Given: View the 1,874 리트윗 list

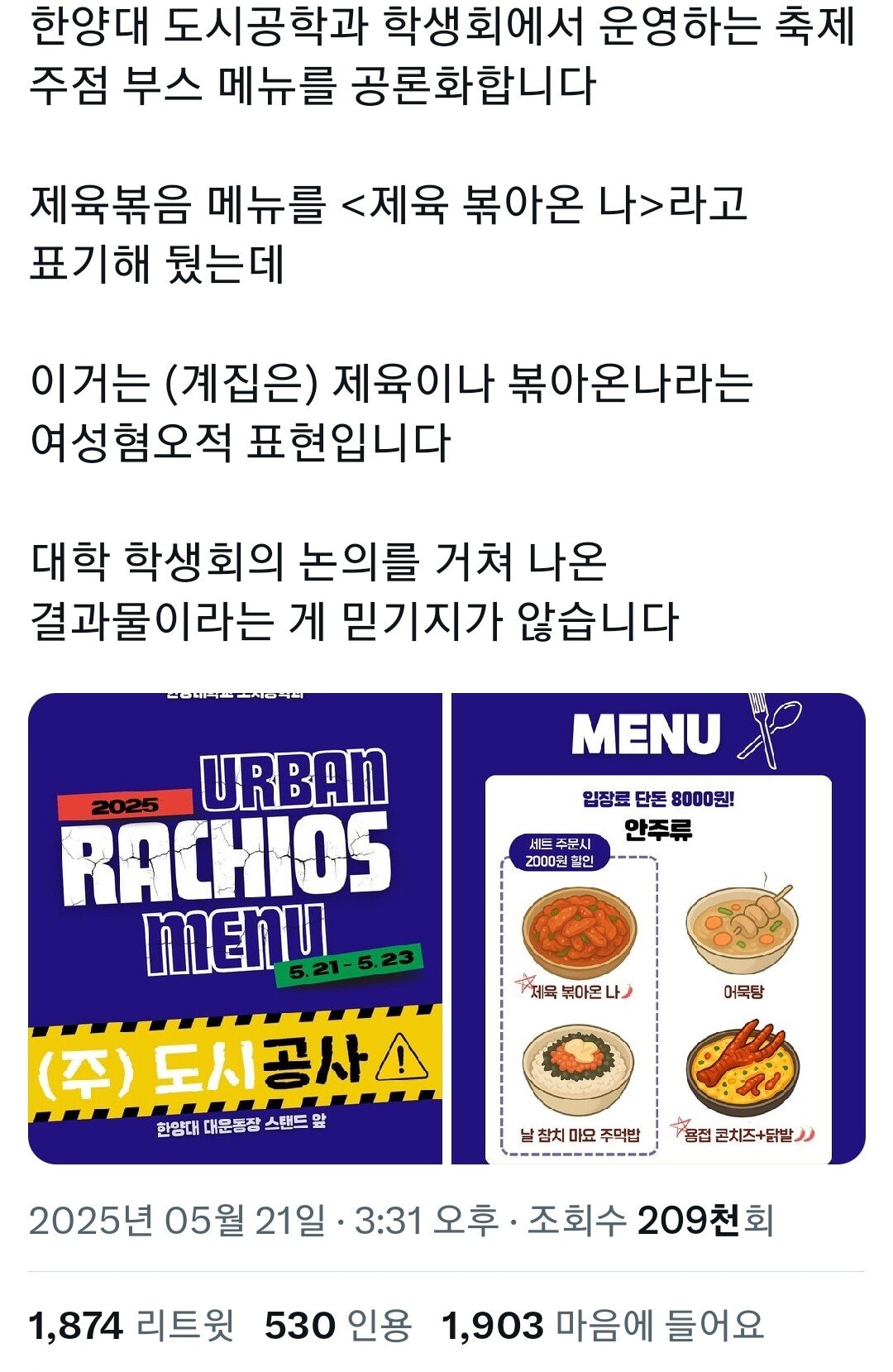Looking at the screenshot, I should click(132, 1325).
